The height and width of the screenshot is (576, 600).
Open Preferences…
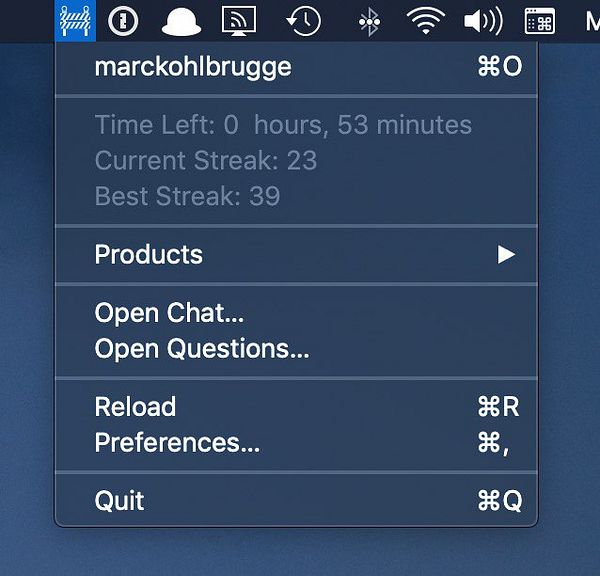(177, 443)
